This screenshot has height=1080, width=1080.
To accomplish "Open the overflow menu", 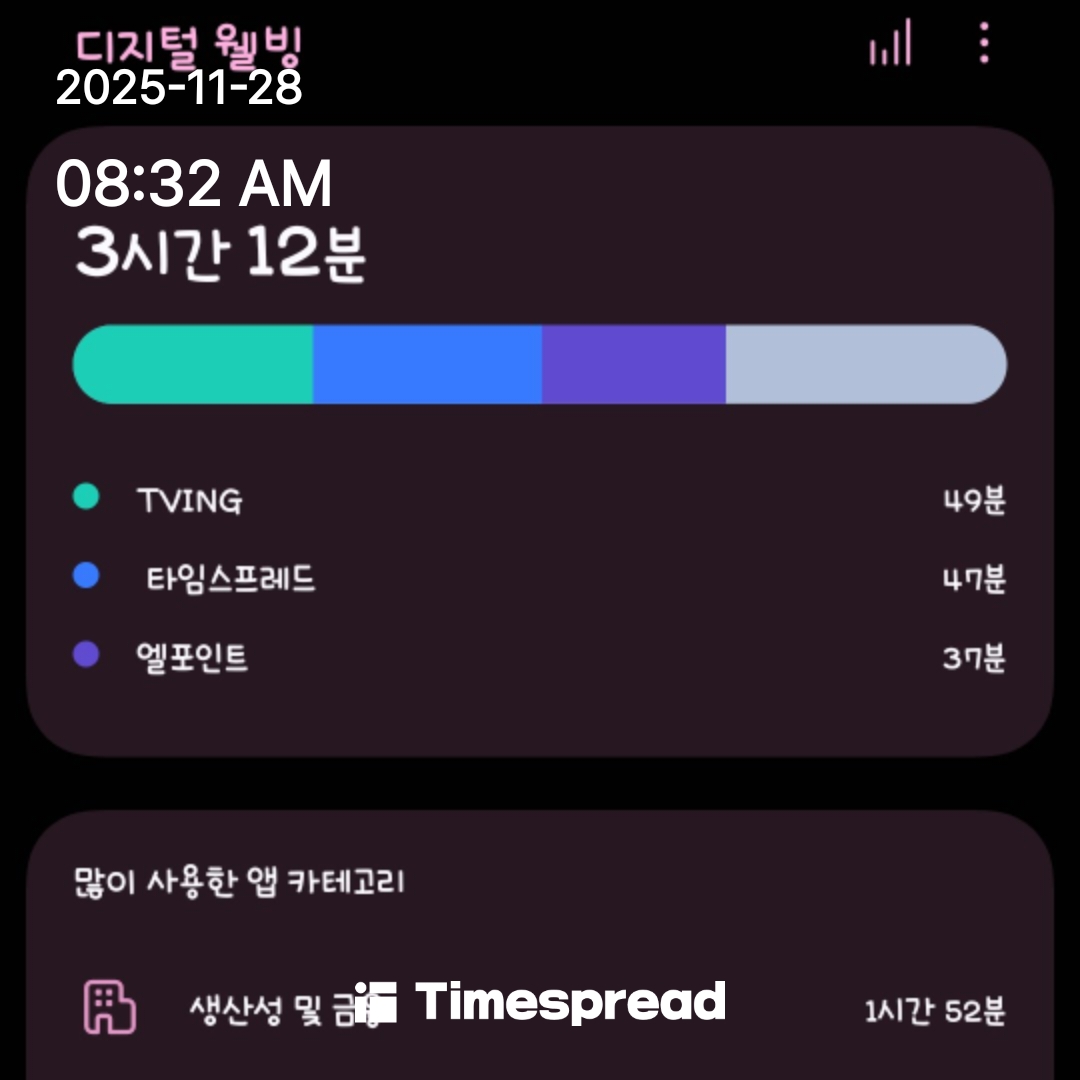I will pyautogui.click(x=984, y=43).
